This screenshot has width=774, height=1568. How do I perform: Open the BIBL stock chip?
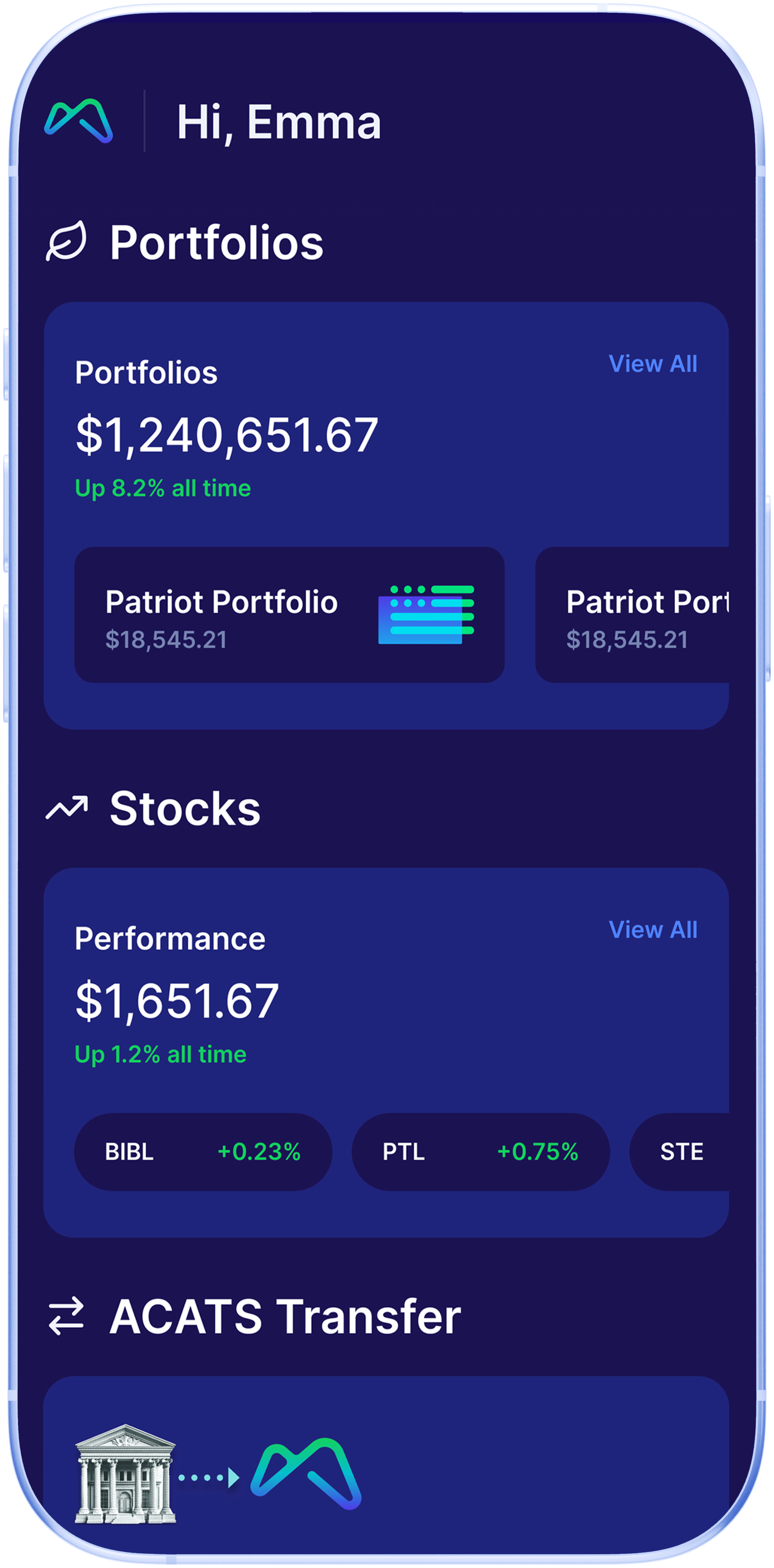[203, 1152]
